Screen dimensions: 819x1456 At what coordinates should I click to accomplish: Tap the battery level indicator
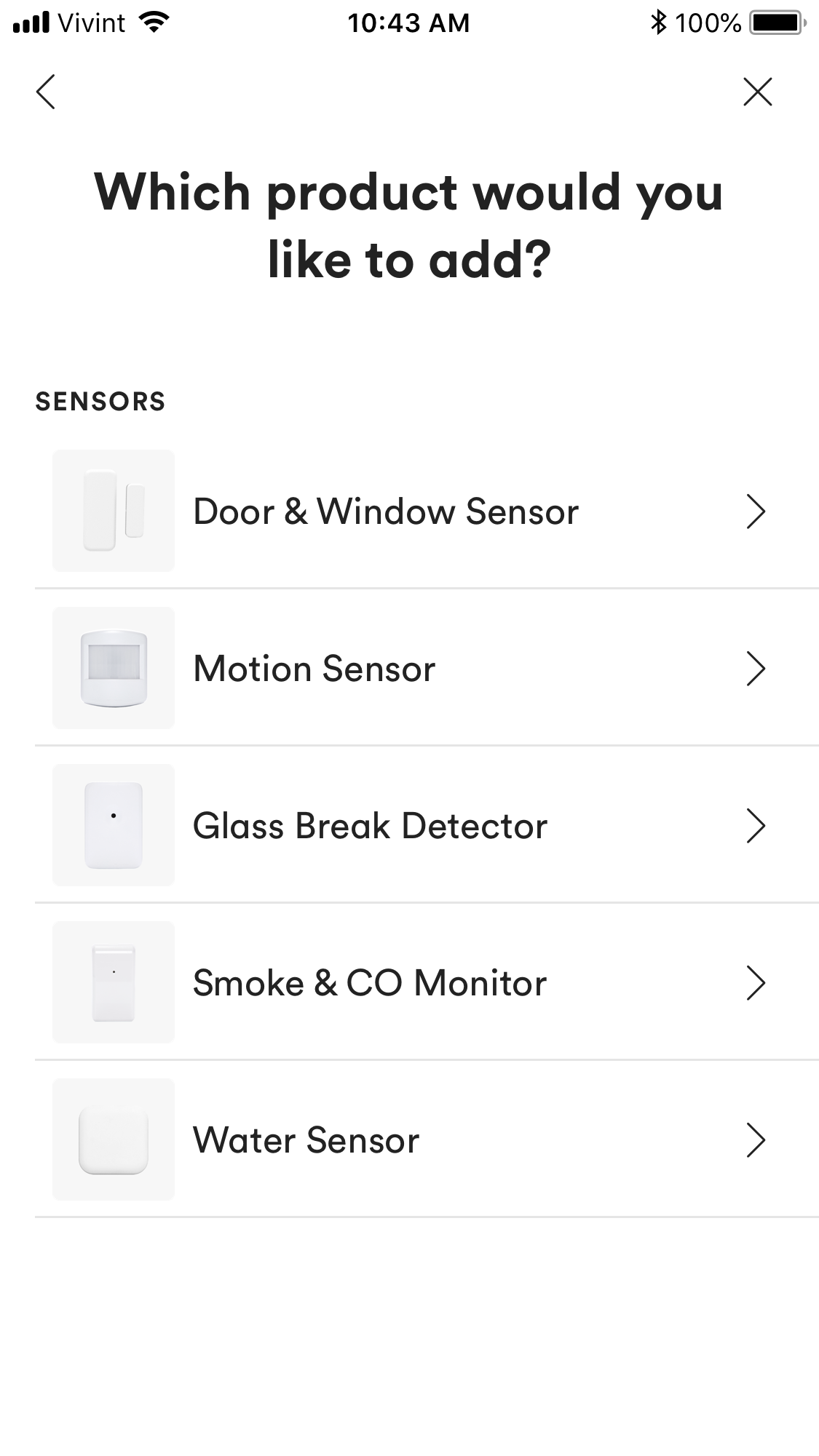click(776, 22)
